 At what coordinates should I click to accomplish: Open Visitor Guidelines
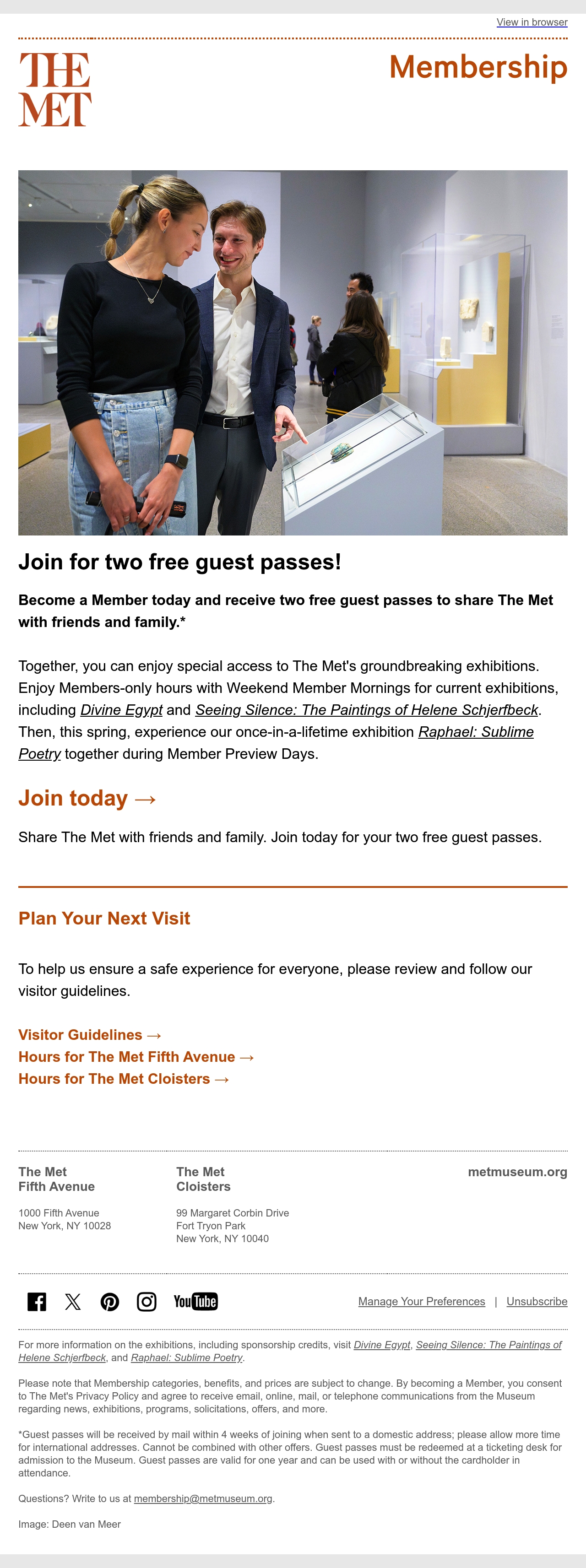(x=90, y=1035)
